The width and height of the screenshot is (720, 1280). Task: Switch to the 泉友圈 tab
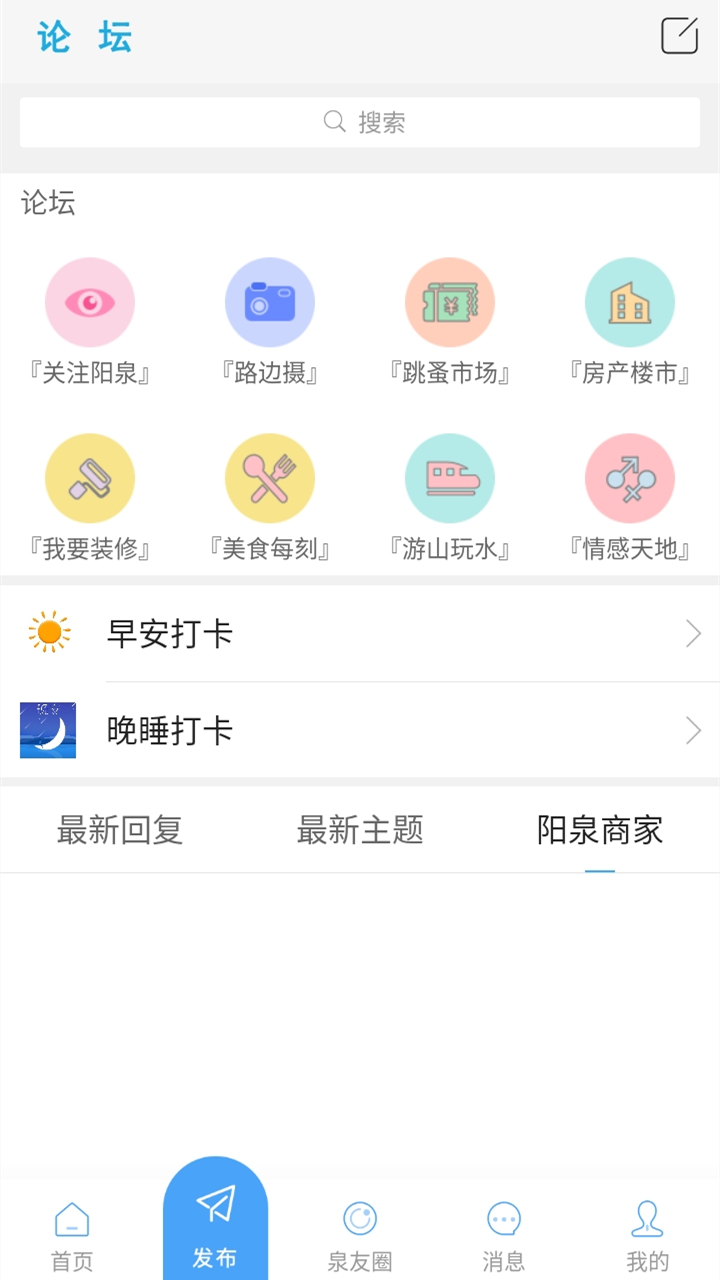click(360, 1235)
